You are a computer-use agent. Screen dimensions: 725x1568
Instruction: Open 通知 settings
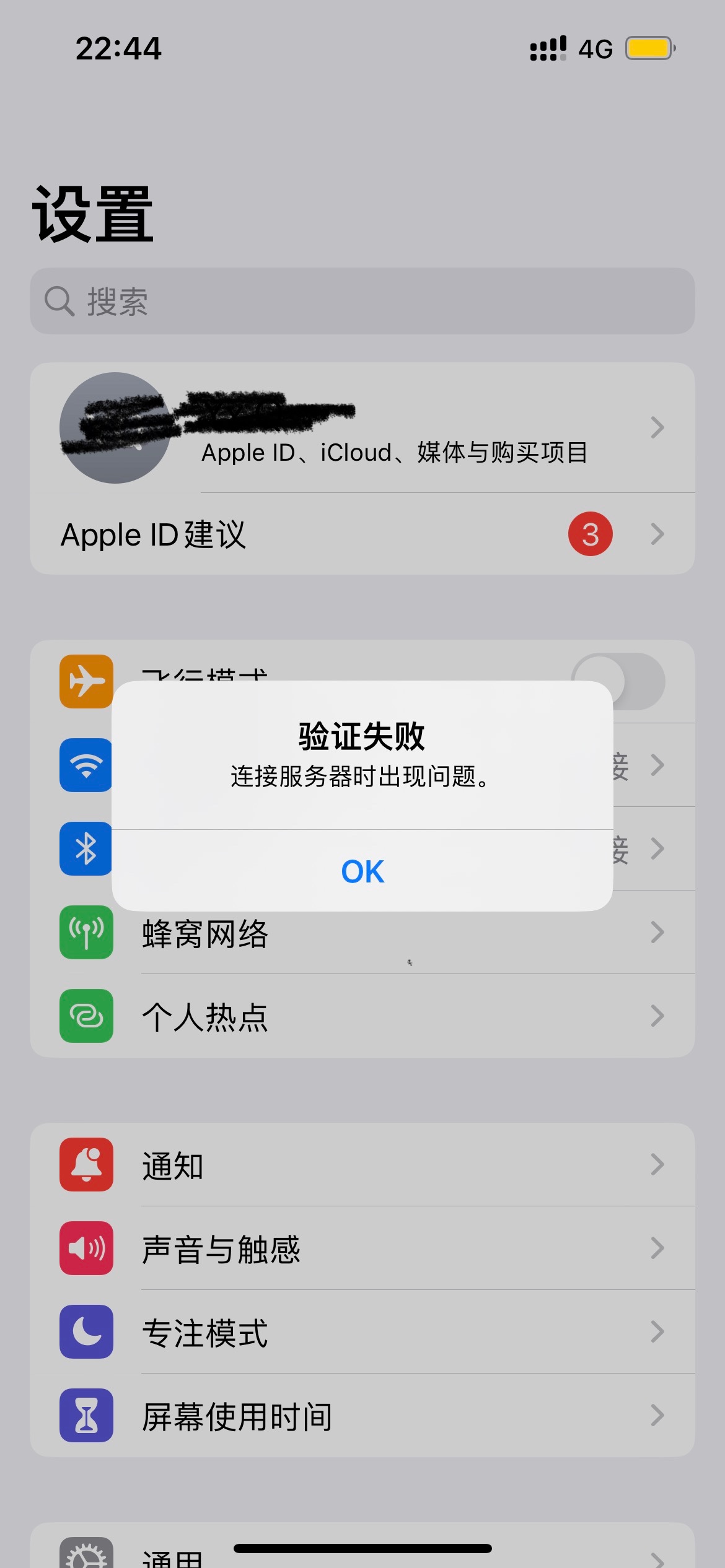point(362,1165)
